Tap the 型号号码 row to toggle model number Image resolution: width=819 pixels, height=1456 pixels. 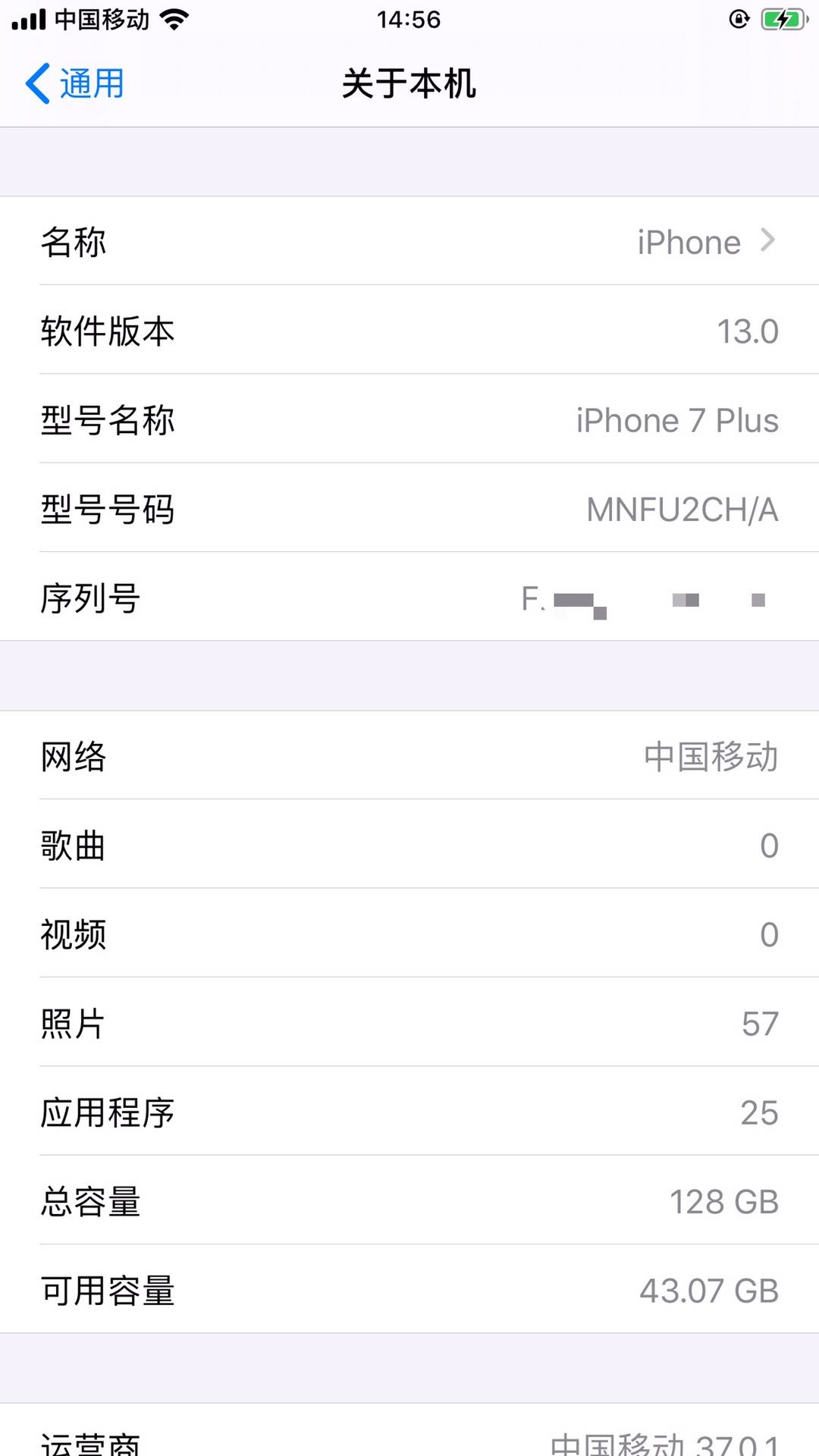click(x=409, y=509)
